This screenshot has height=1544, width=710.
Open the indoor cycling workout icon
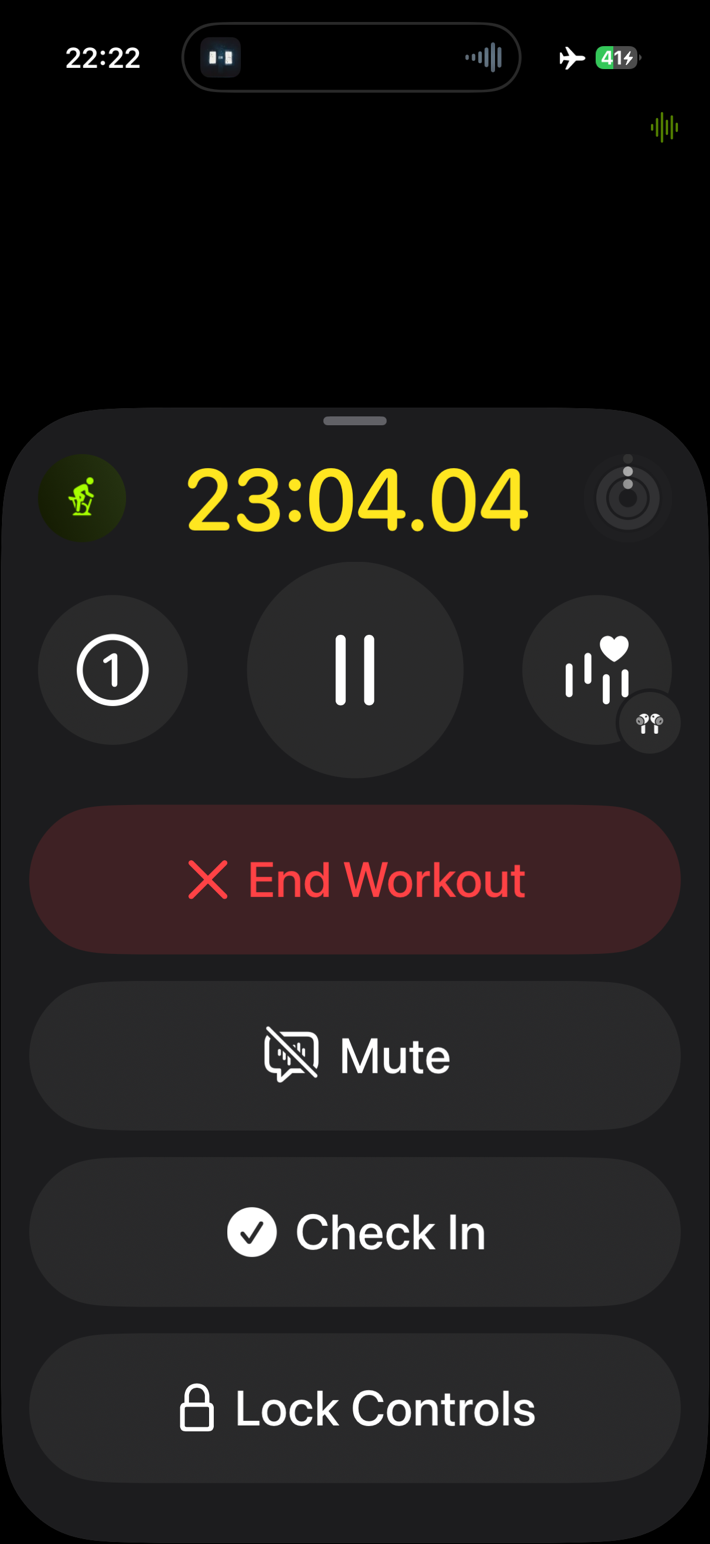82,498
